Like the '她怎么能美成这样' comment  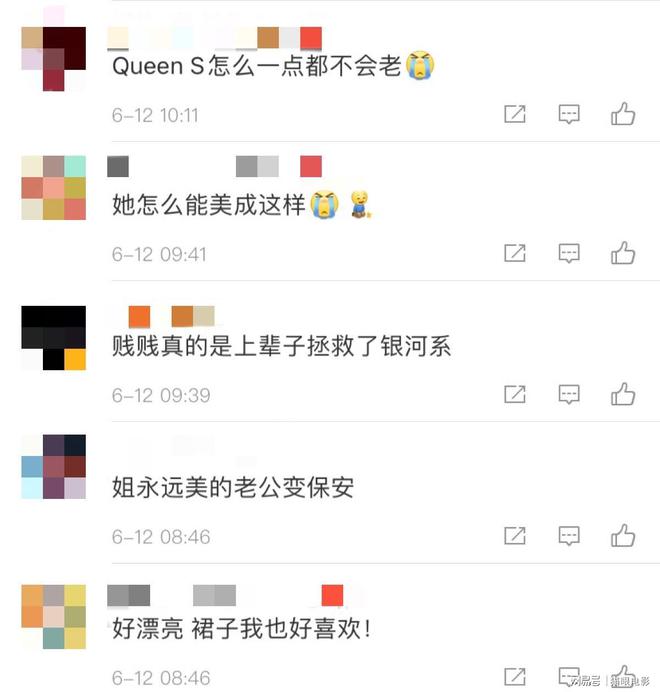(x=623, y=253)
